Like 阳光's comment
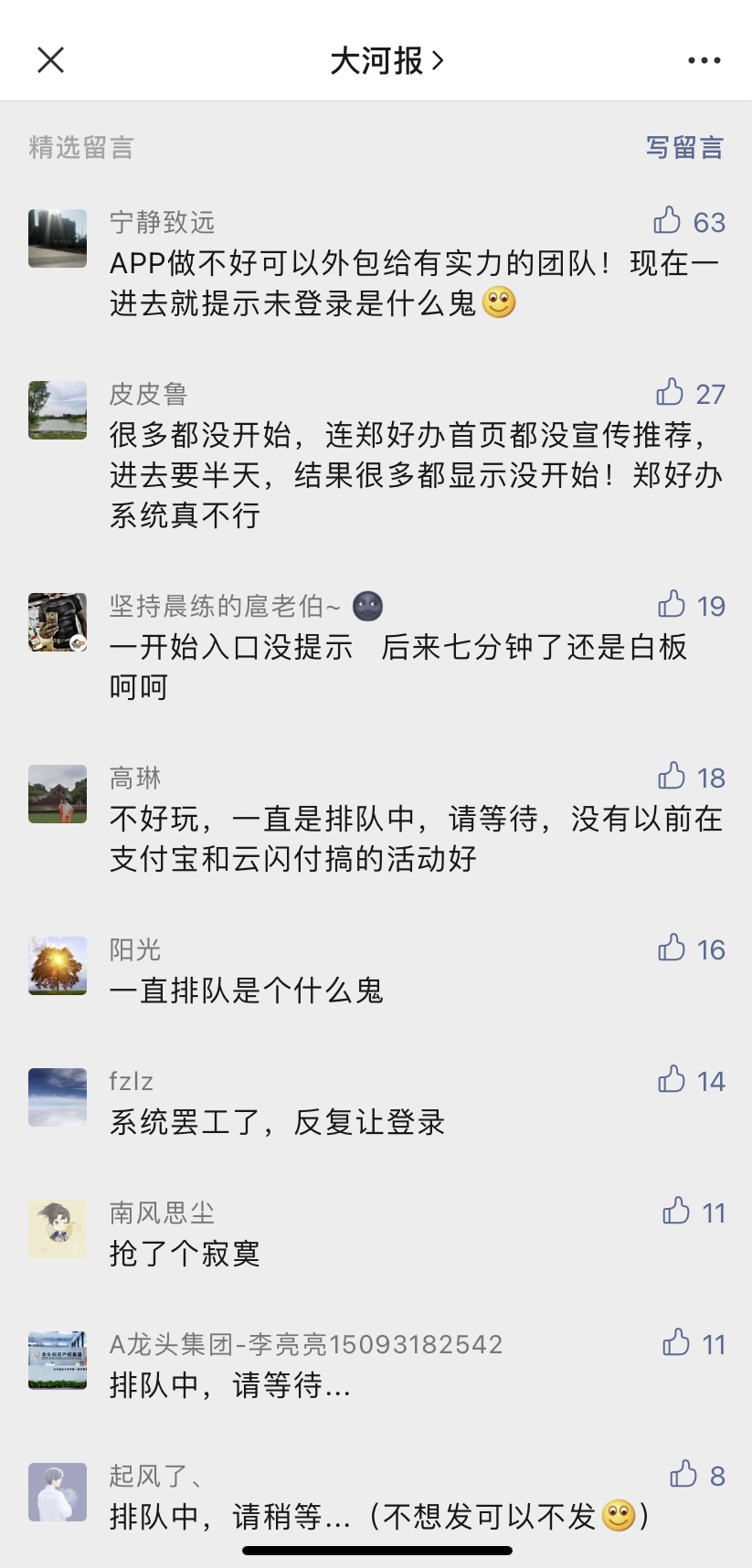The width and height of the screenshot is (752, 1568). pyautogui.click(x=672, y=948)
